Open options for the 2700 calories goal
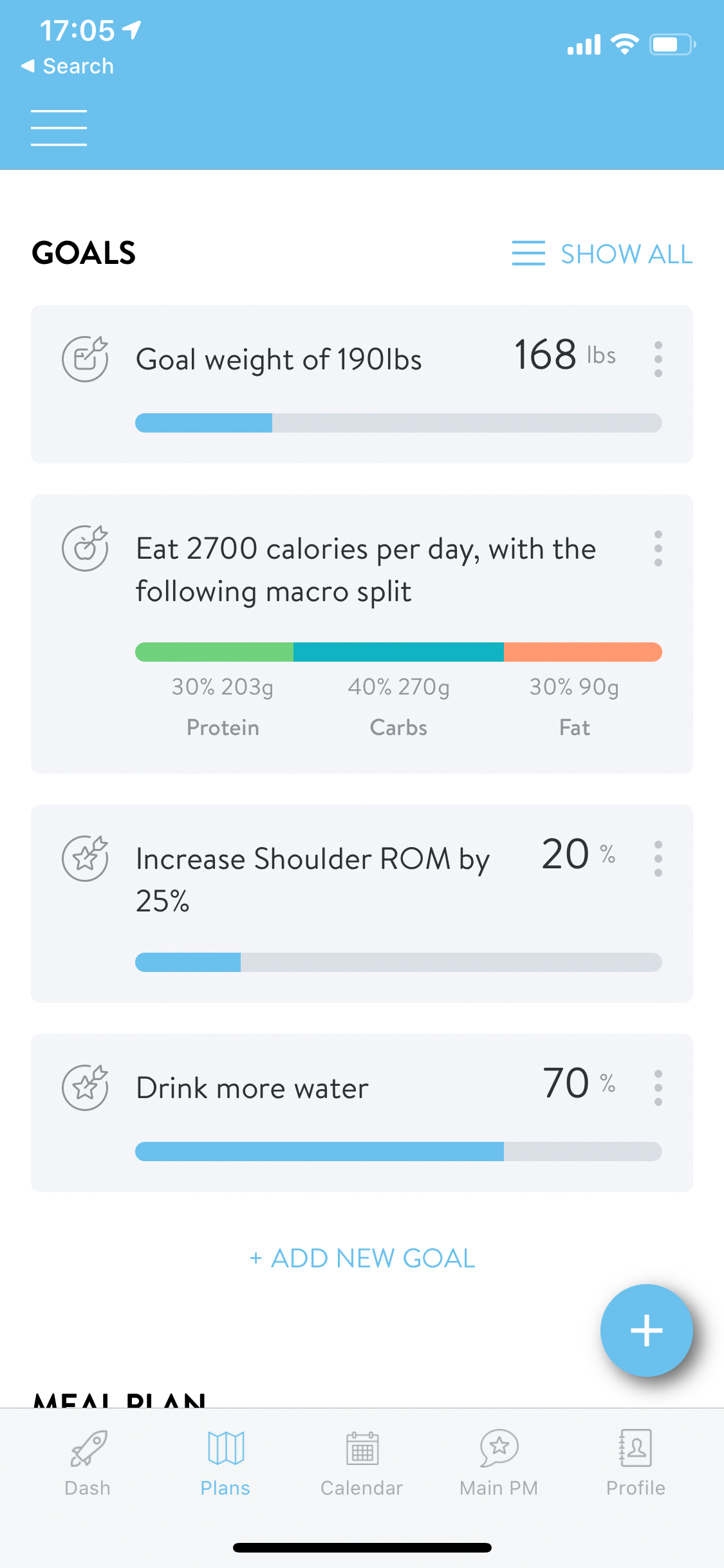 pyautogui.click(x=658, y=548)
